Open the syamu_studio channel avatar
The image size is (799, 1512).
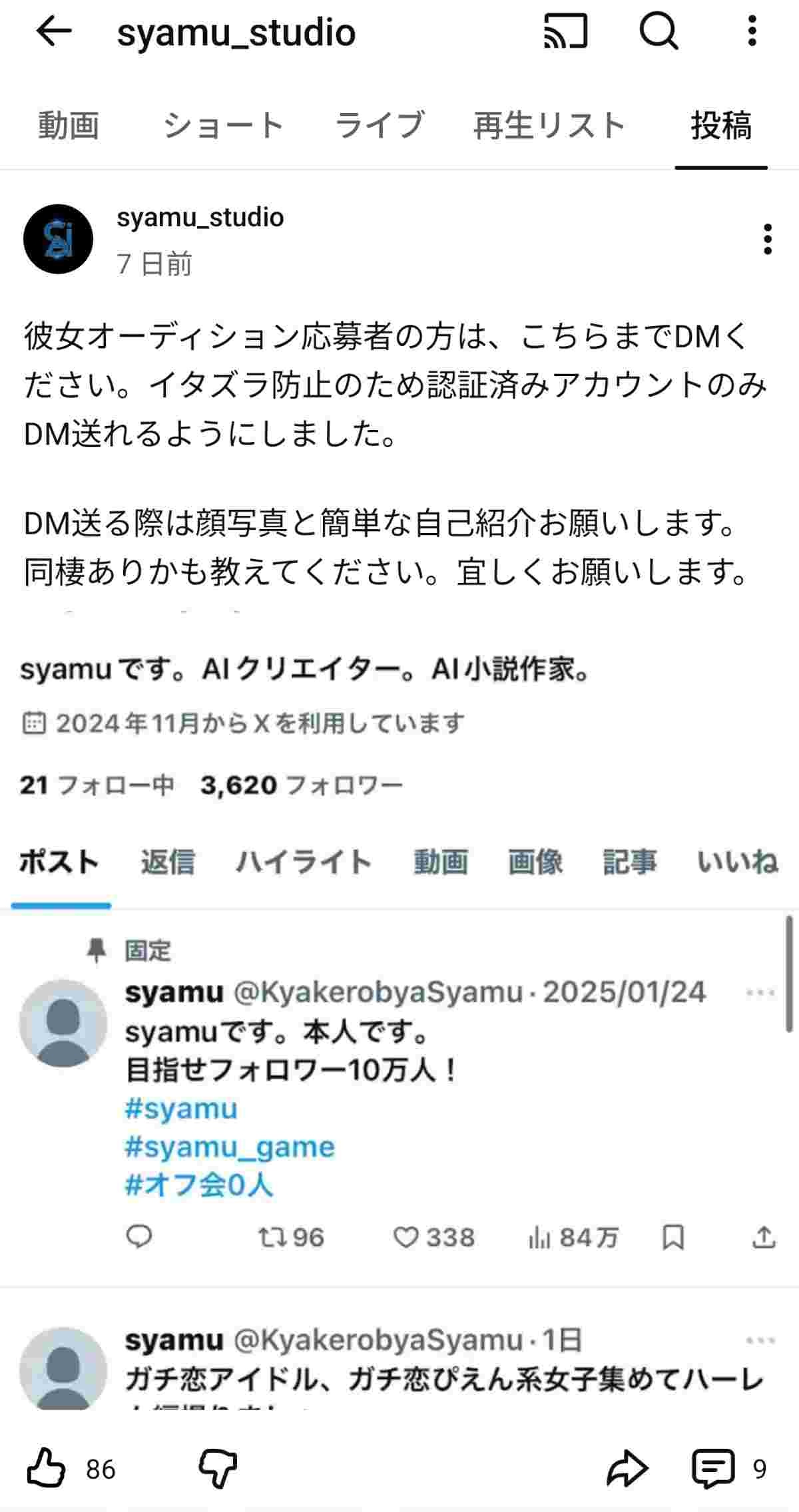click(x=58, y=239)
